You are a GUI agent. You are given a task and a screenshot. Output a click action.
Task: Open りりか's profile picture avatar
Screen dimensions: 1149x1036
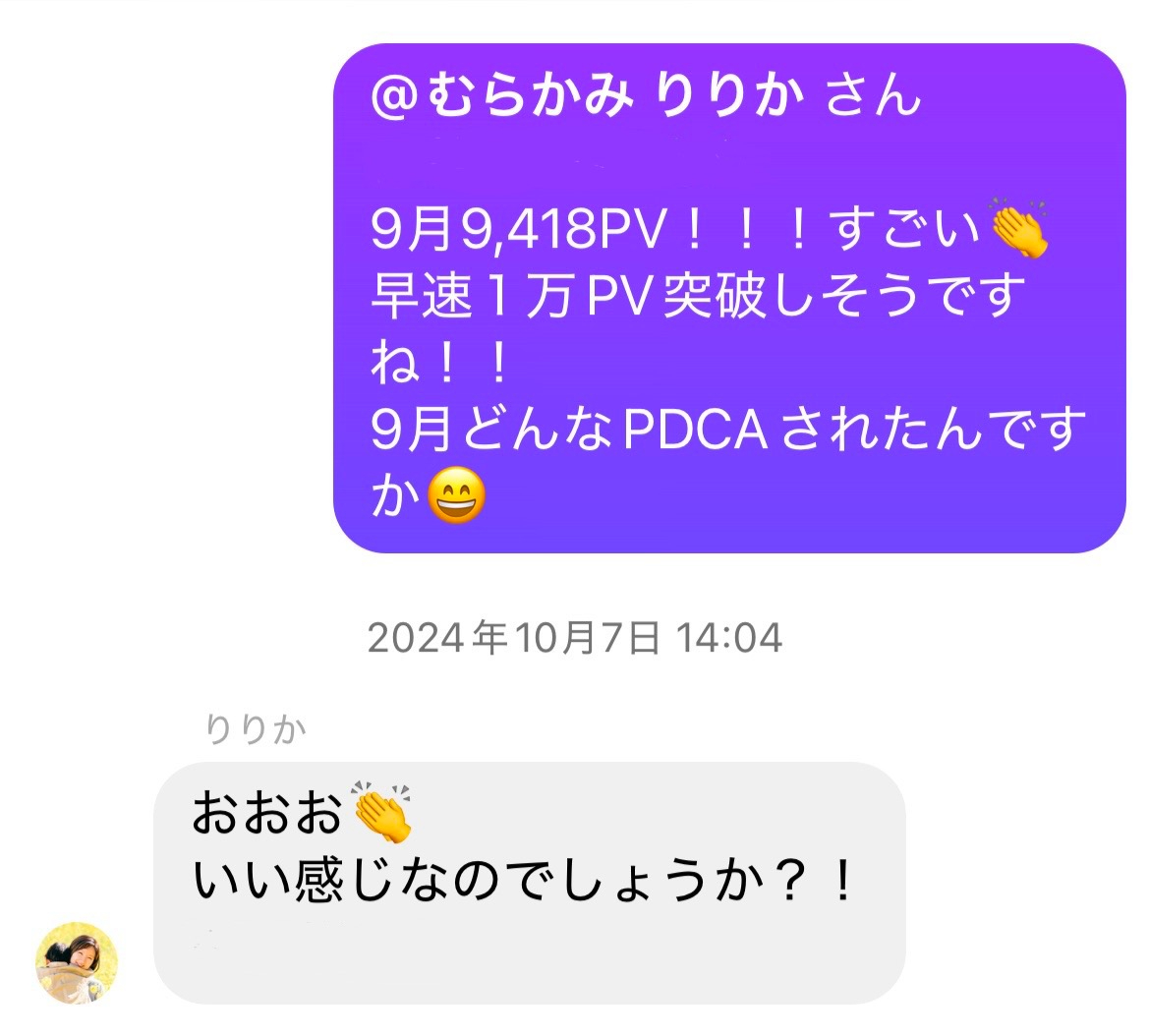[77, 962]
